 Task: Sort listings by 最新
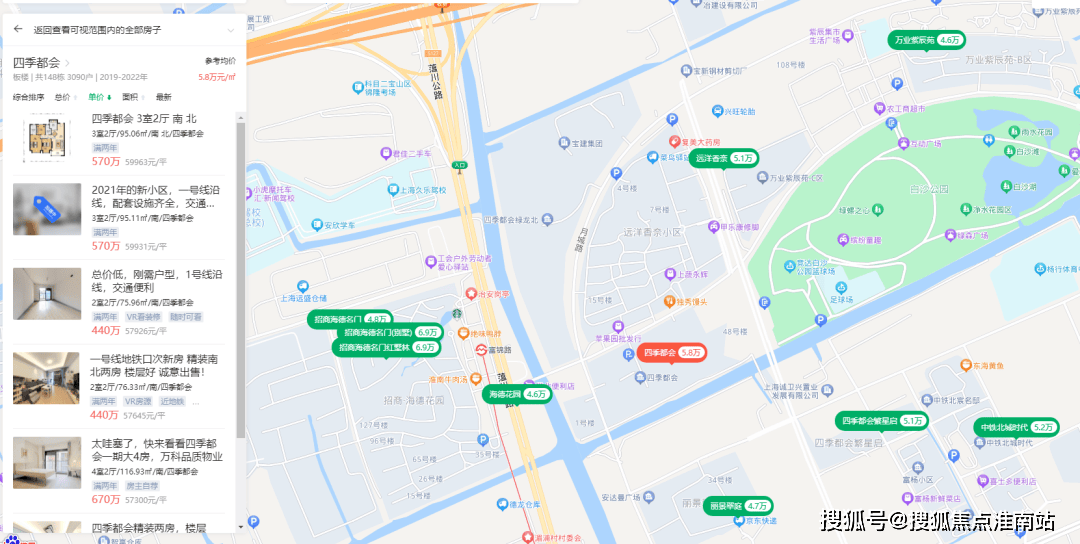tap(163, 97)
